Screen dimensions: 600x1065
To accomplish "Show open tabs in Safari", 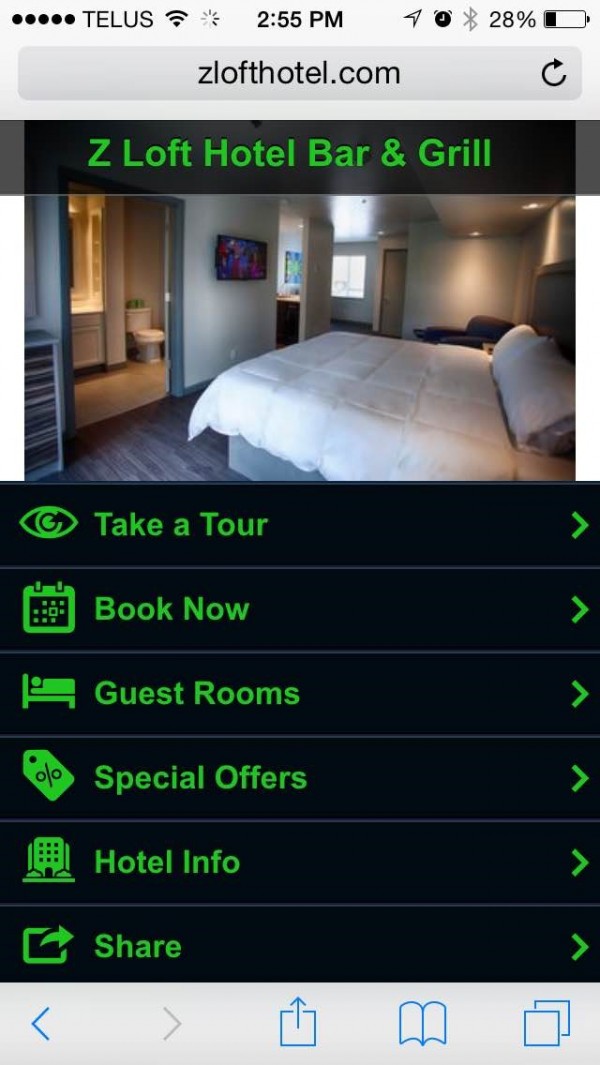I will pos(547,1023).
